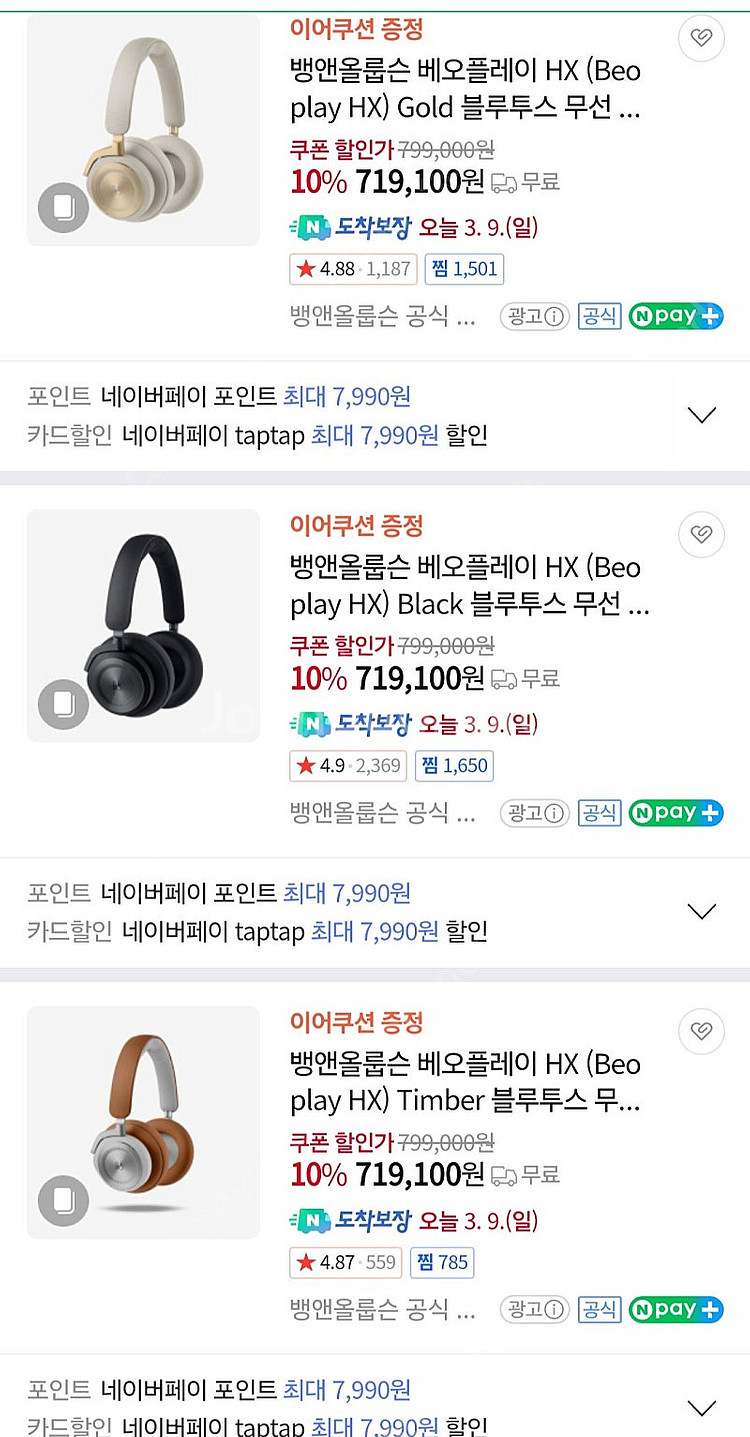Screen dimensions: 750x1437
Task: Toggle 찜 1,501 on the Gold listing
Action: coord(464,269)
